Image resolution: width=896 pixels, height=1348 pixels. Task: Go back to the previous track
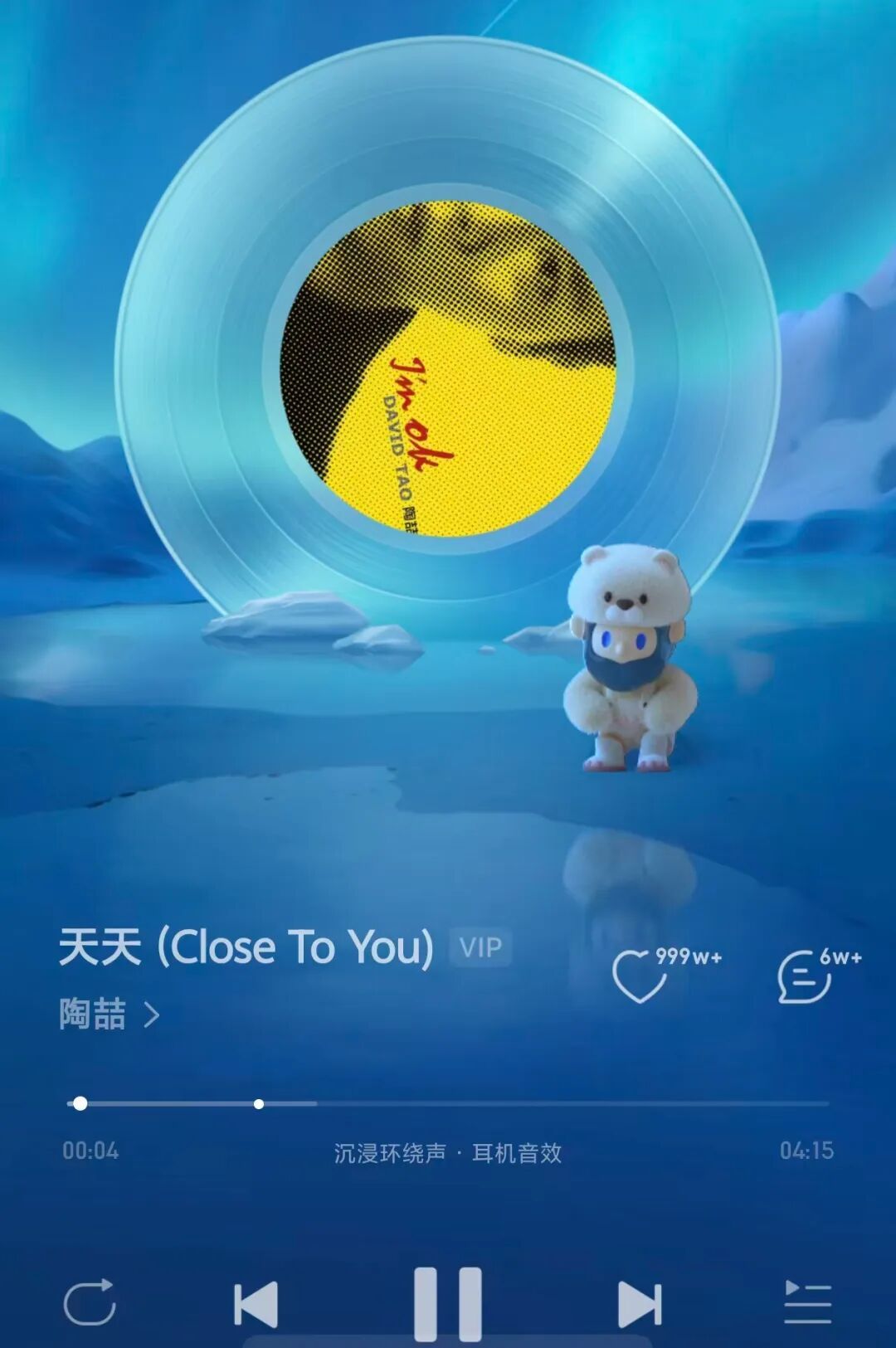[x=256, y=1304]
